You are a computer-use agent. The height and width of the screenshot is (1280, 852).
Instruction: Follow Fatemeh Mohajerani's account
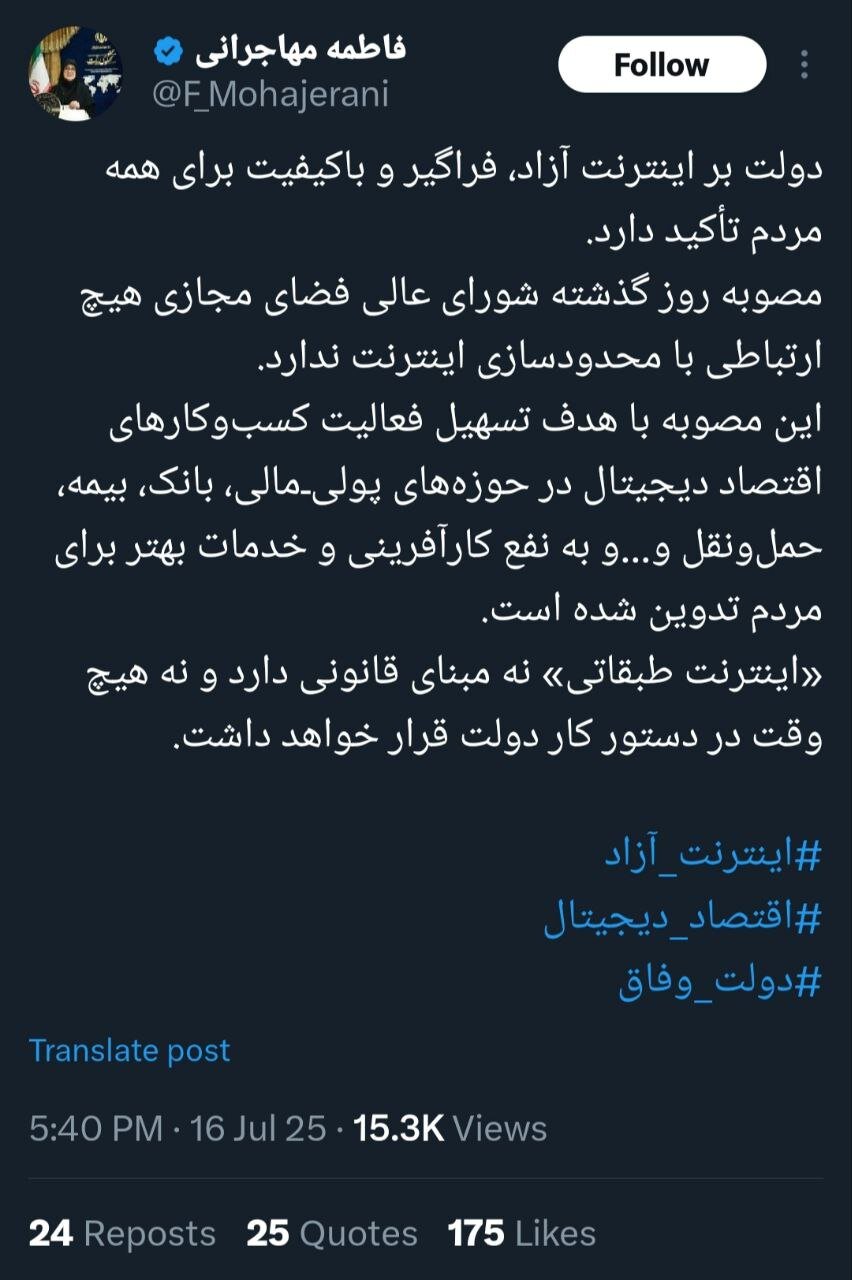coord(661,65)
